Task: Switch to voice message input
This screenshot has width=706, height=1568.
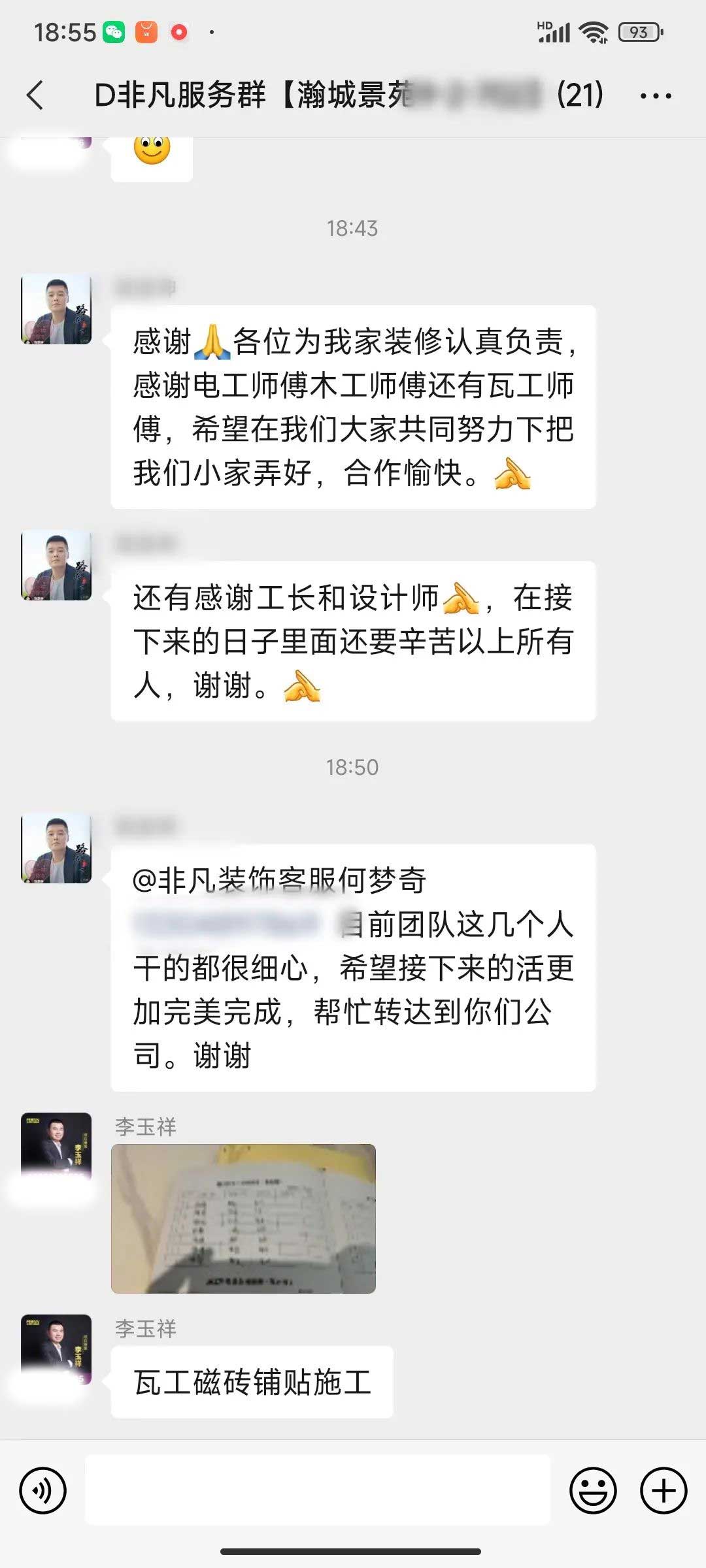Action: pos(43,1491)
